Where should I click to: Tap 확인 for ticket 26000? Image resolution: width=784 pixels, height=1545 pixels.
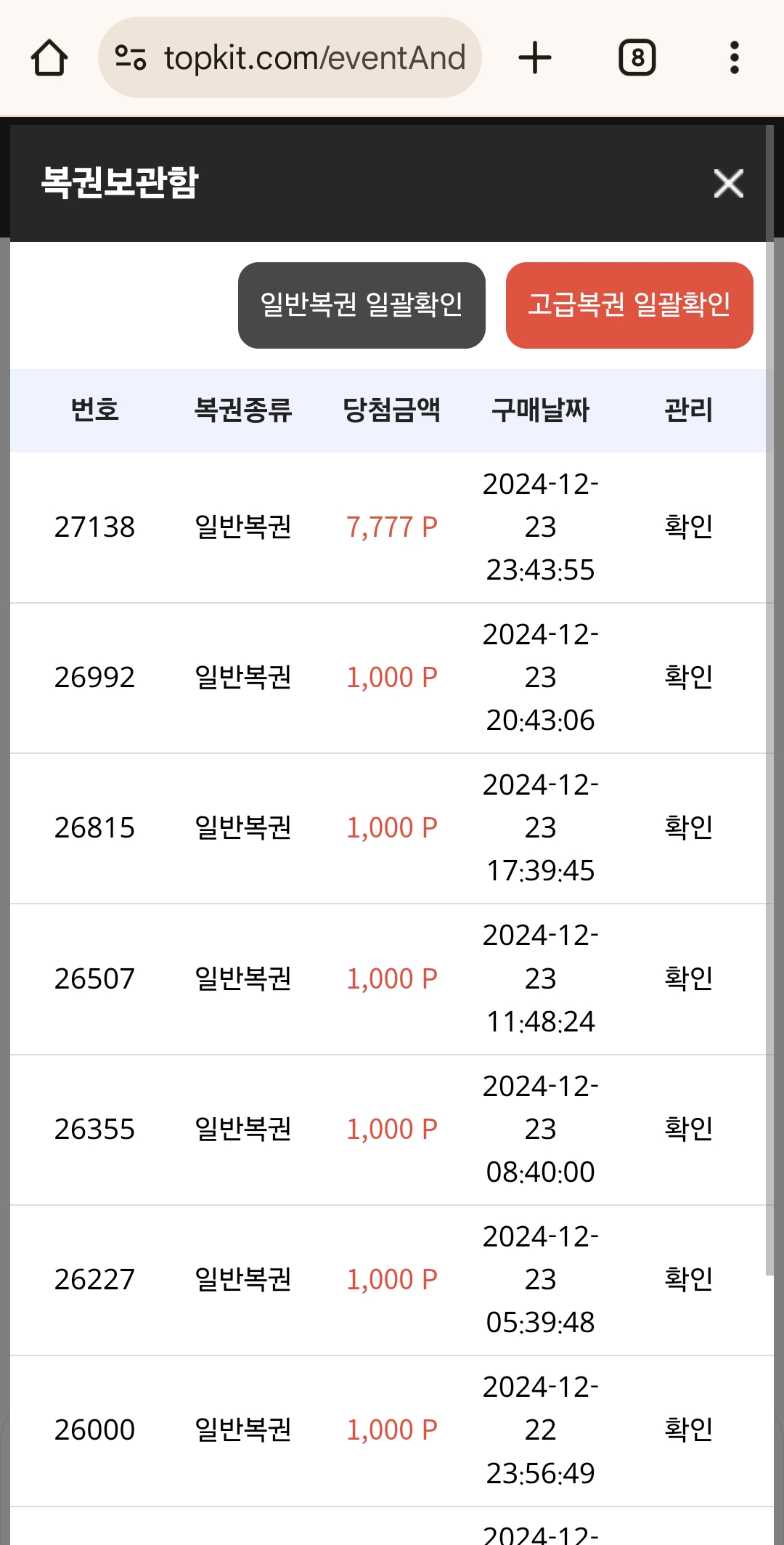point(688,1430)
